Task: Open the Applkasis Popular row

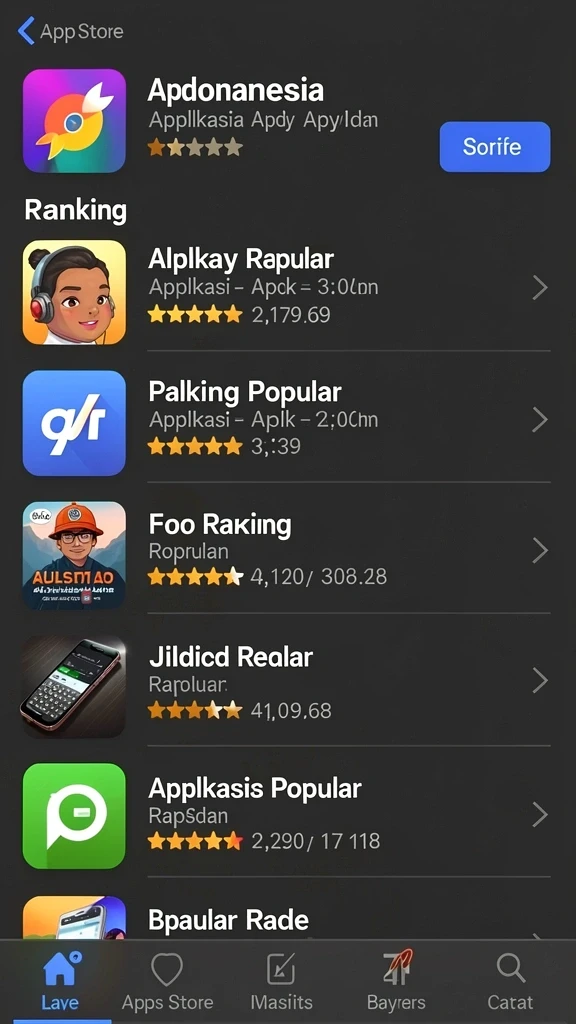Action: 287,816
